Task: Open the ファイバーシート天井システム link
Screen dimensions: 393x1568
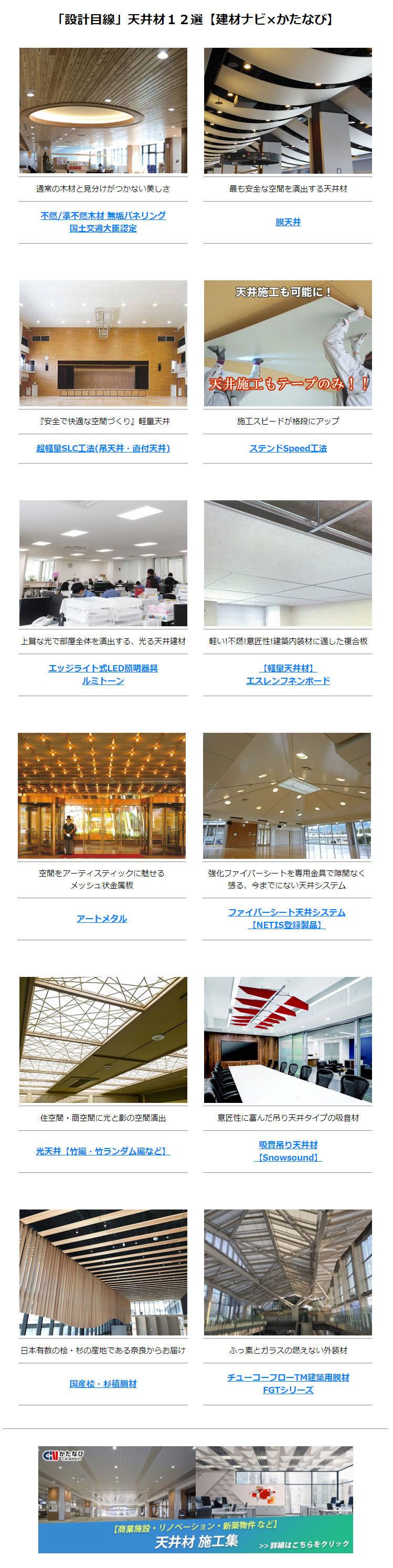Action: [286, 912]
